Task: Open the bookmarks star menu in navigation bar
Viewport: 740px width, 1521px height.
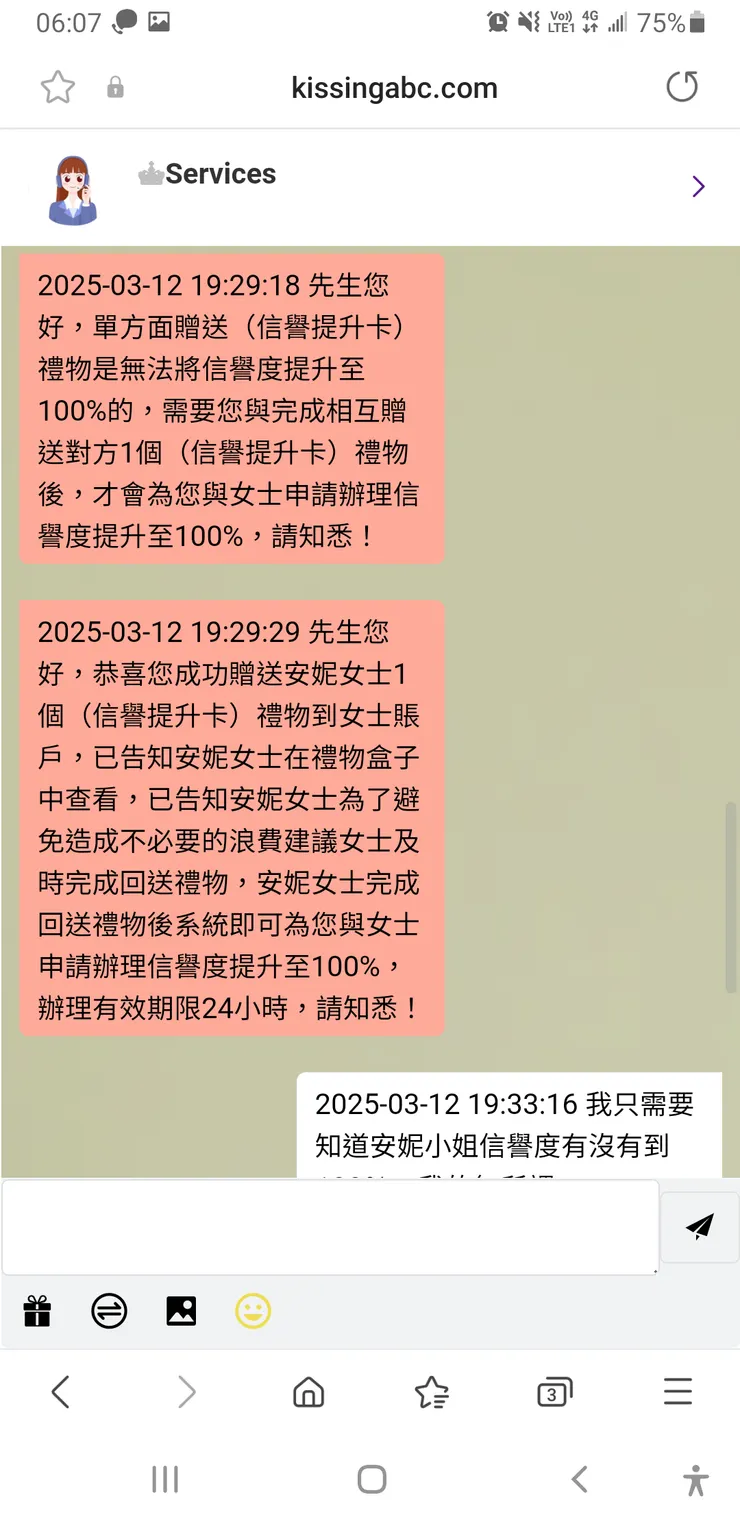Action: coord(431,1391)
